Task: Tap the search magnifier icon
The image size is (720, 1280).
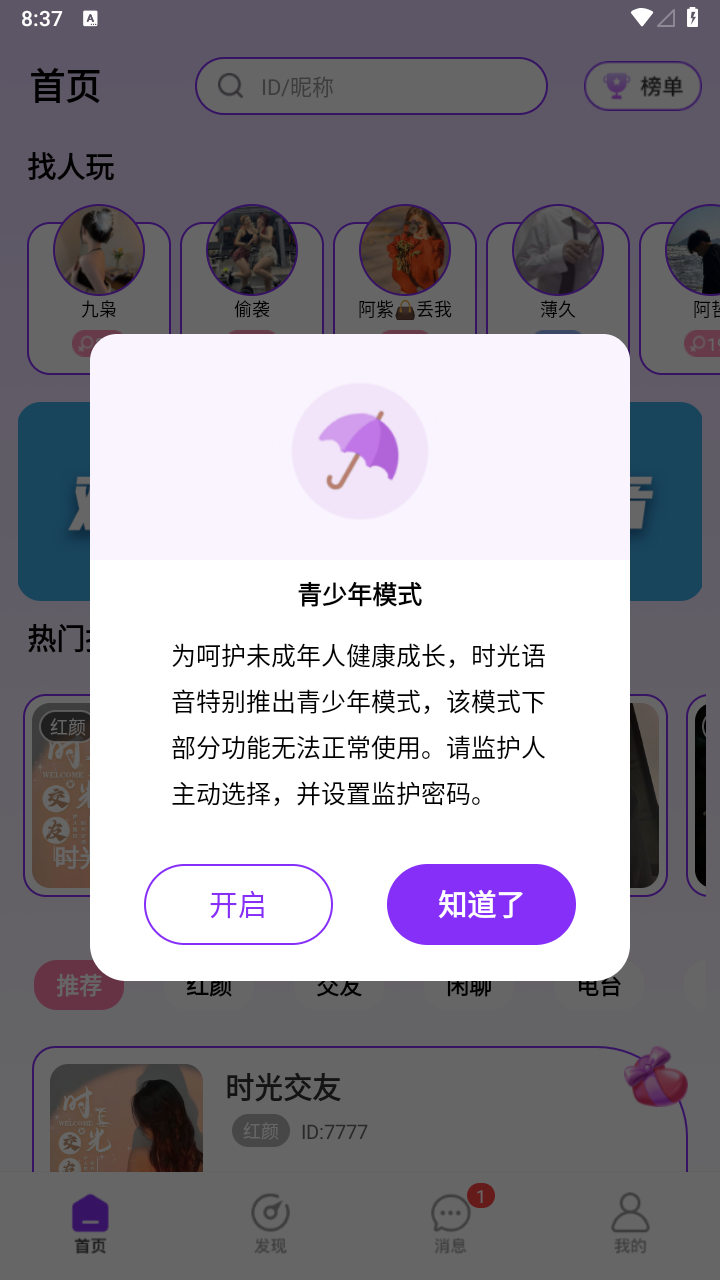Action: [x=229, y=86]
